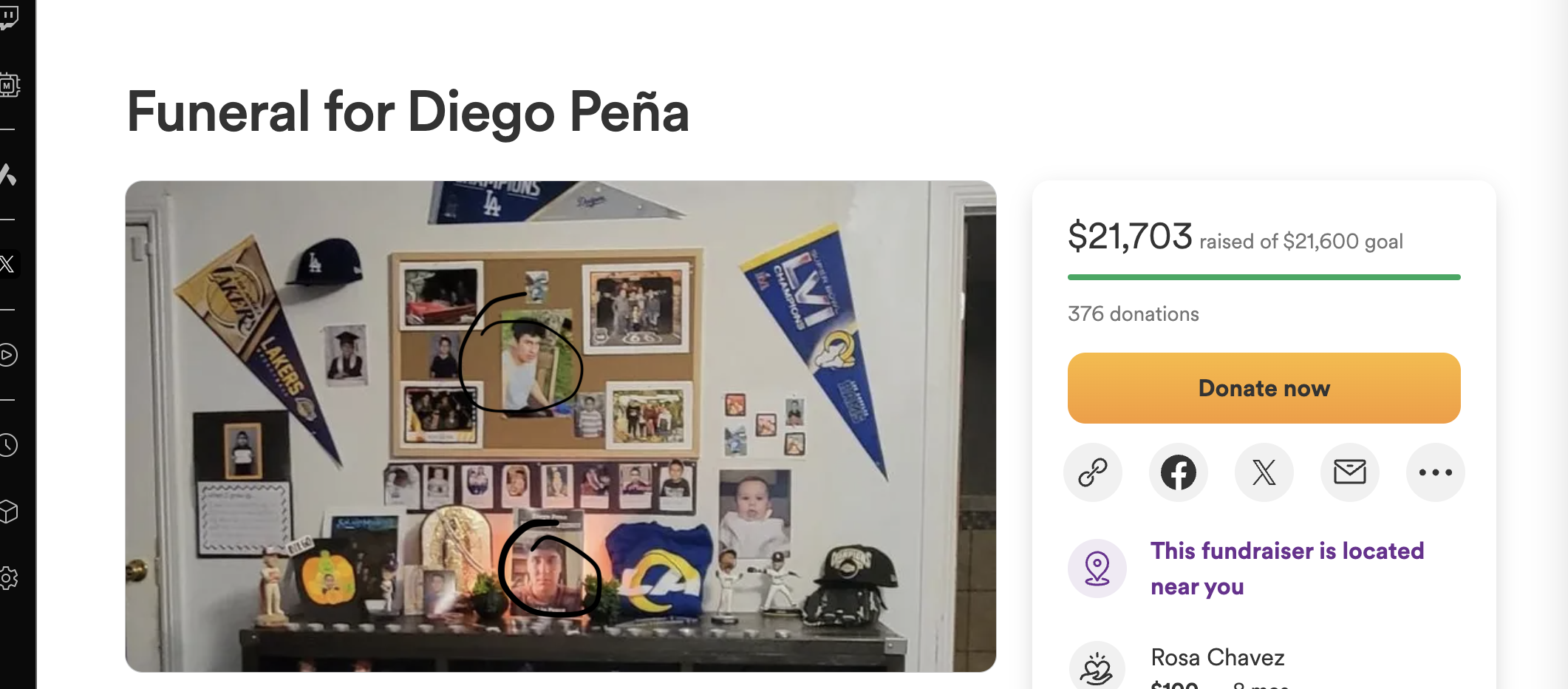
Task: Share the fundraiser on Facebook
Action: tap(1178, 472)
